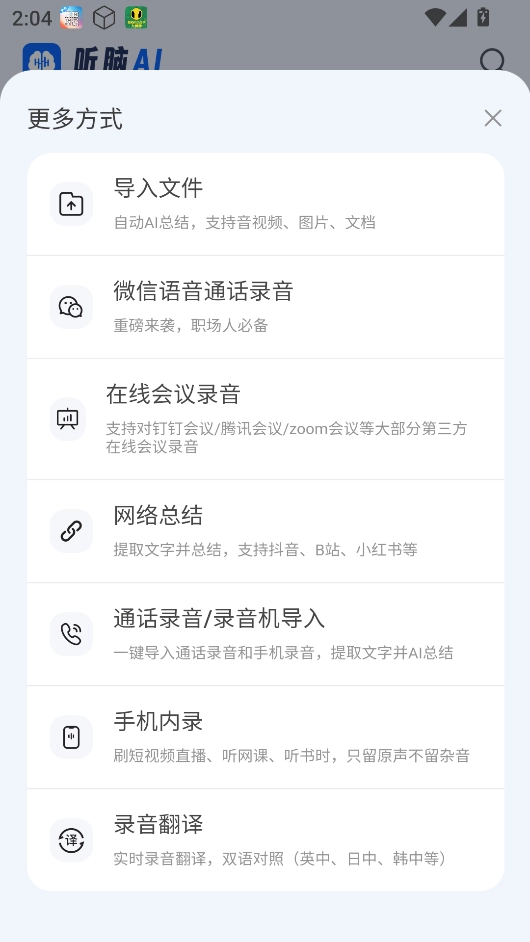Select 微信语音通话录音
530x942 pixels.
tap(265, 307)
